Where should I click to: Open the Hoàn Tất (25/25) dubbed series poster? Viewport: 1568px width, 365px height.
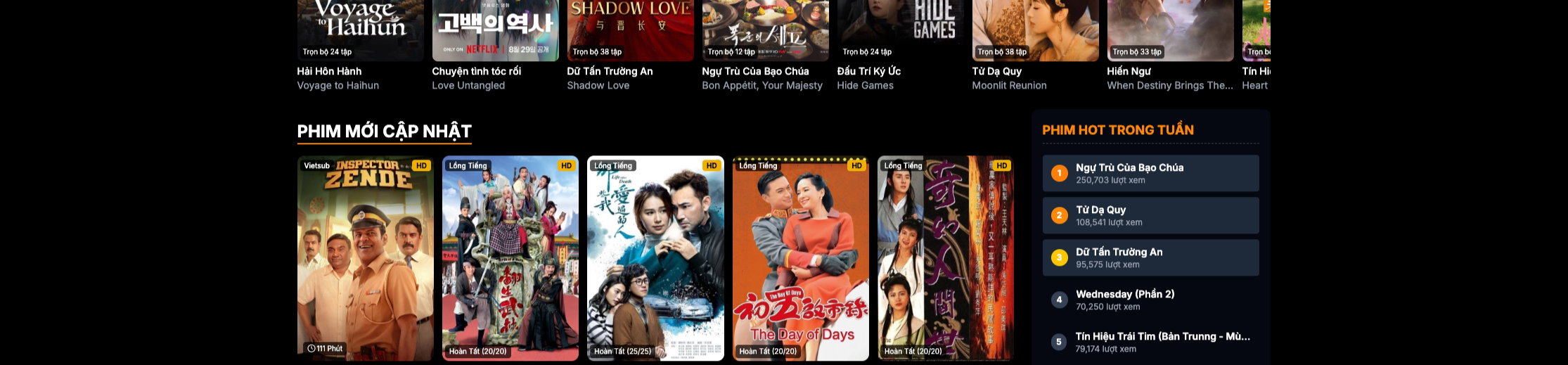tap(655, 258)
